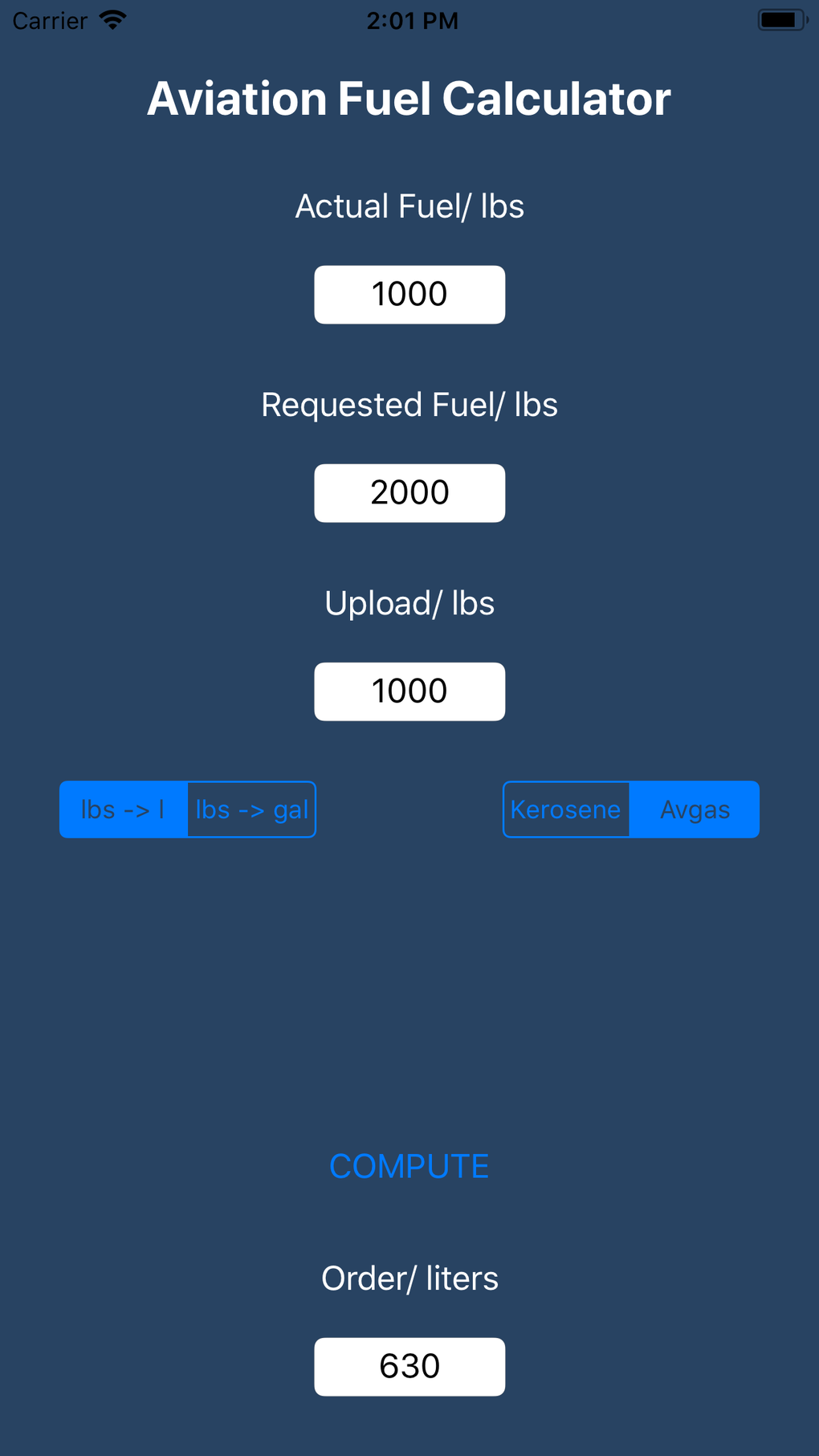Viewport: 819px width, 1456px height.
Task: Click the Order/ liters label
Action: (x=409, y=1278)
